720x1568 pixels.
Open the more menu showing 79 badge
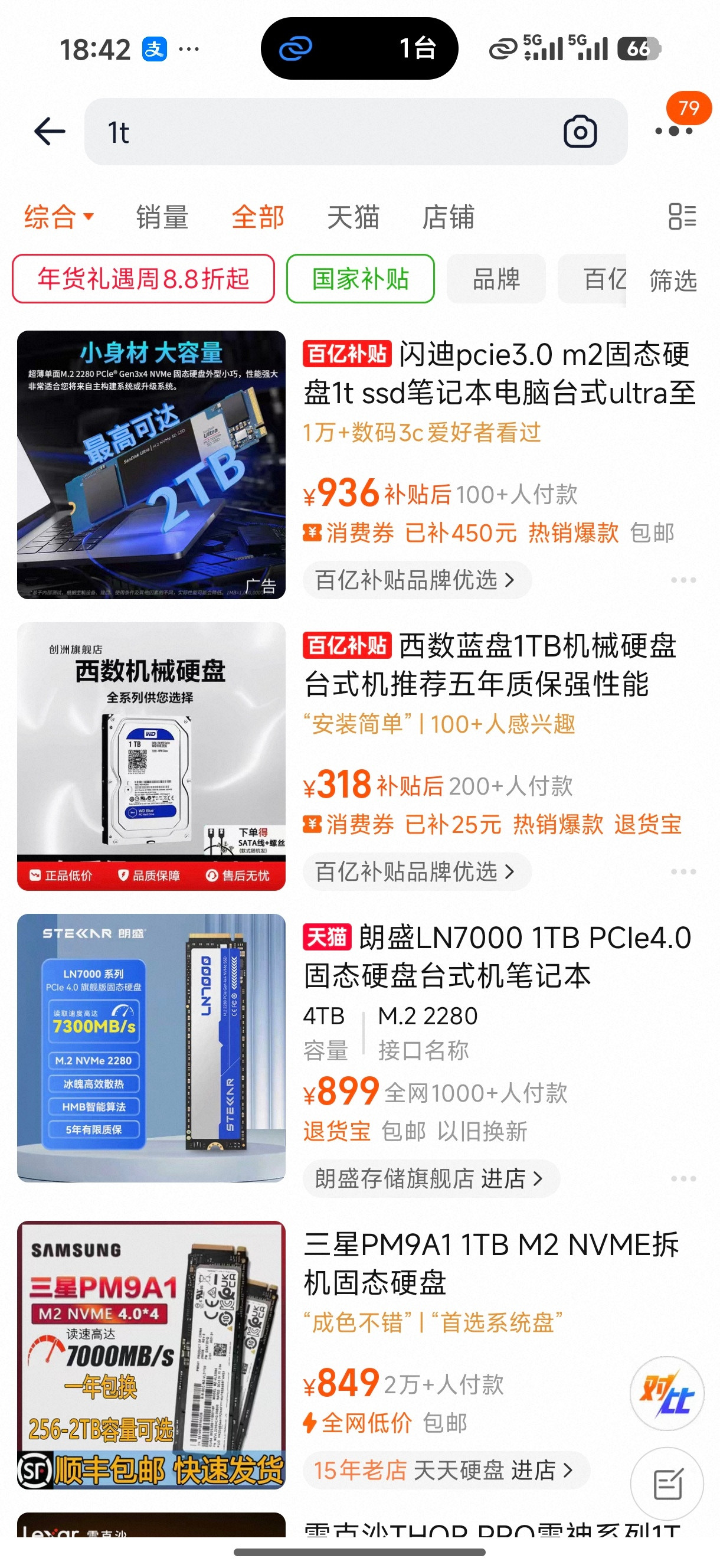coord(673,132)
